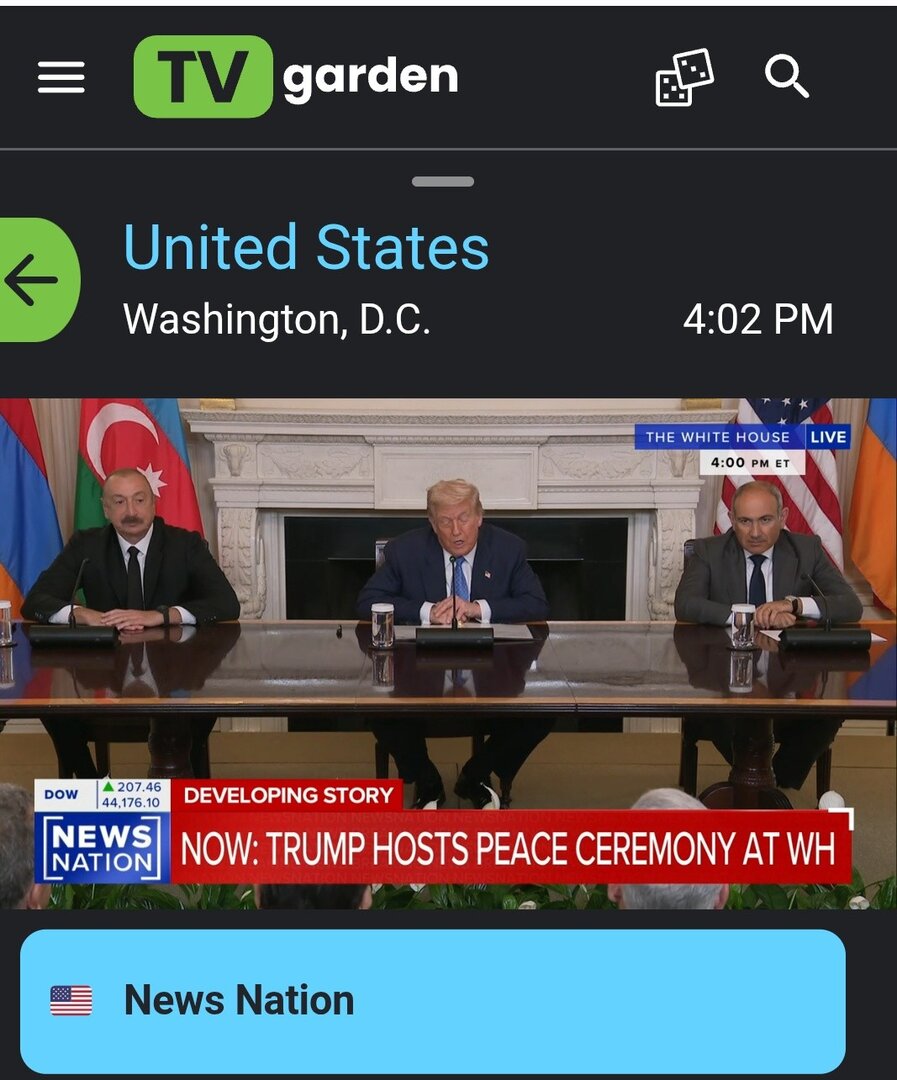
Task: Go back with the green arrow
Action: coord(34,280)
